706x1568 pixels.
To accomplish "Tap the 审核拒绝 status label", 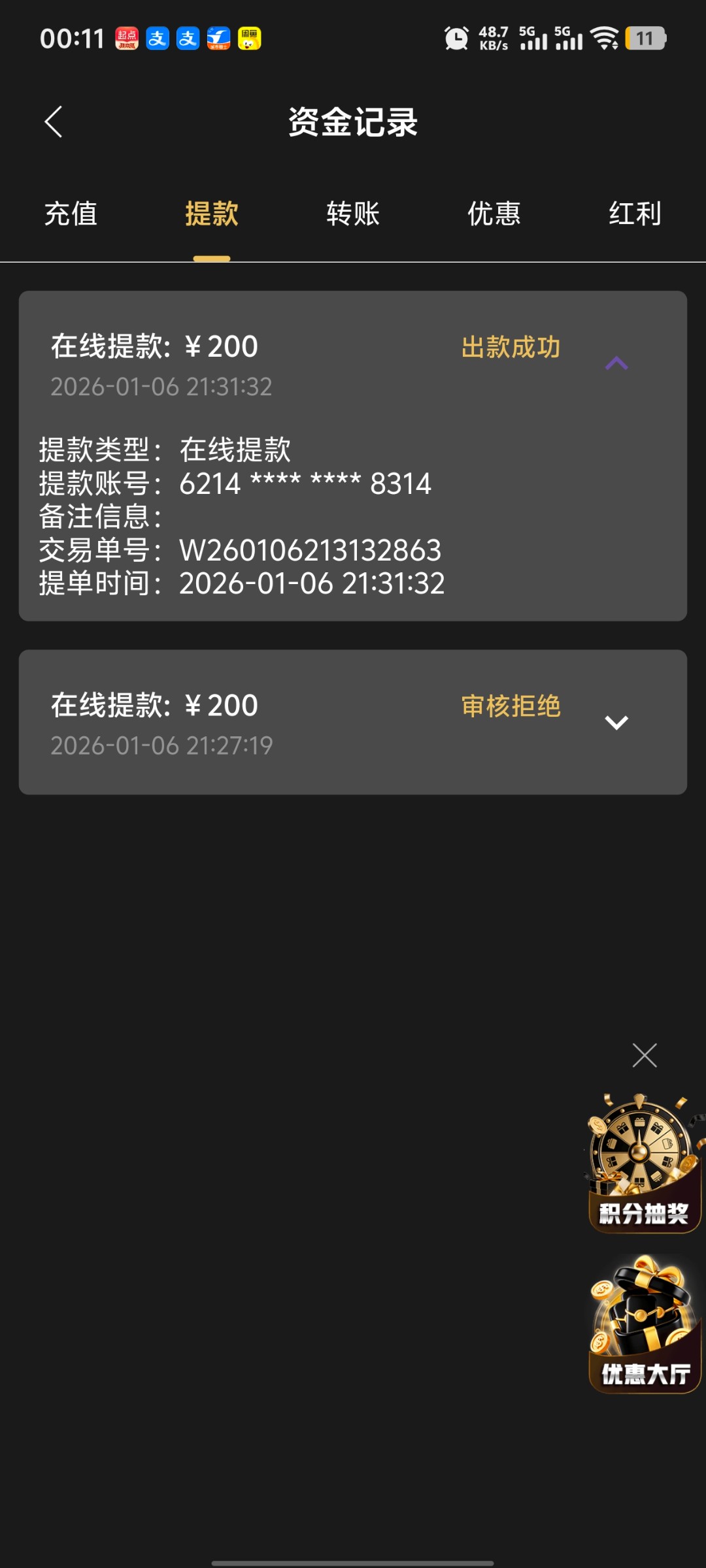I will [511, 707].
